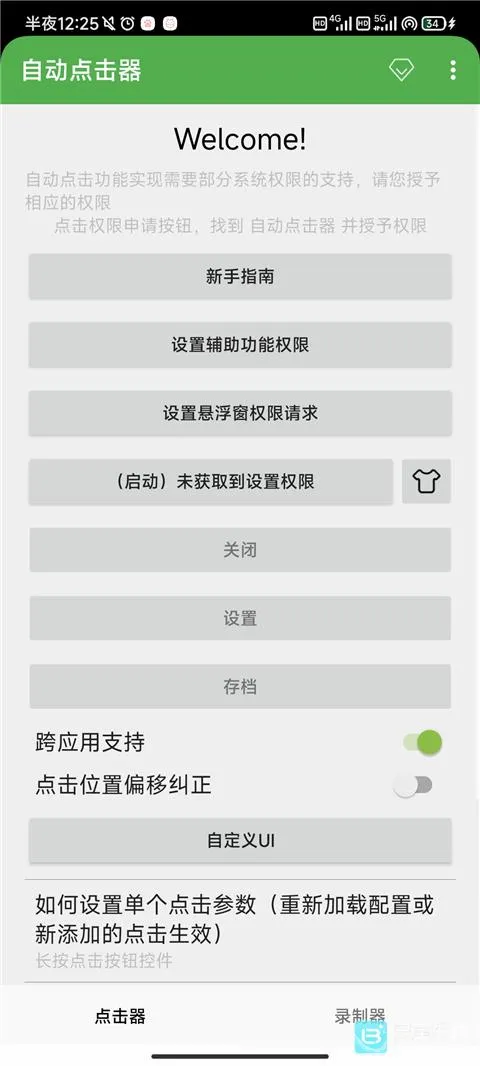
Task: Open the overflow menu
Action: 453,70
